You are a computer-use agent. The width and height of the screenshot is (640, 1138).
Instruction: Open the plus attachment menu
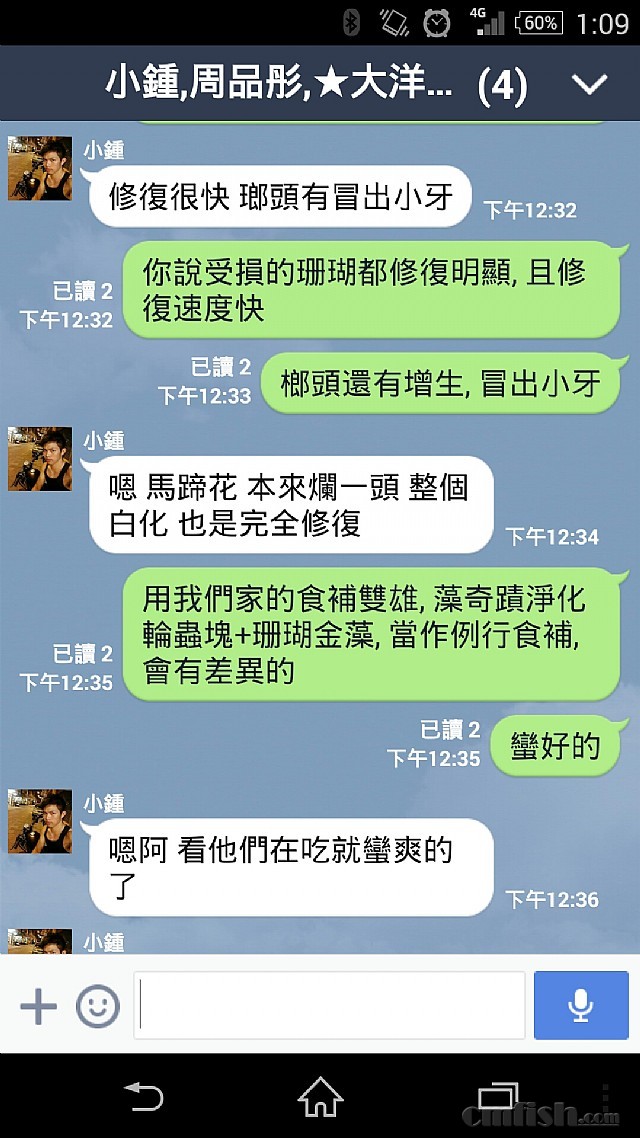coord(38,1005)
